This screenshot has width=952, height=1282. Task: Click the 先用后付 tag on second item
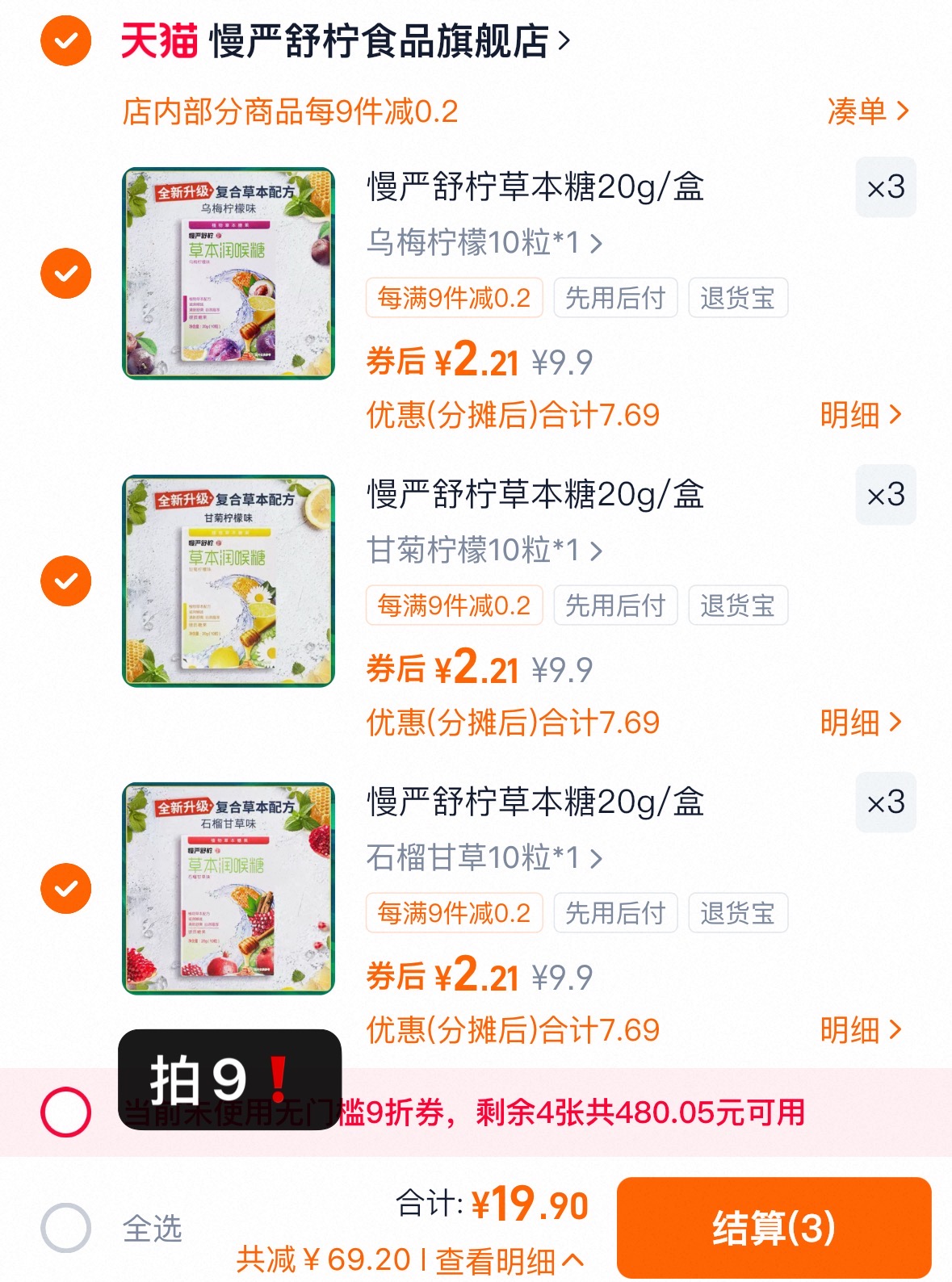pyautogui.click(x=615, y=605)
